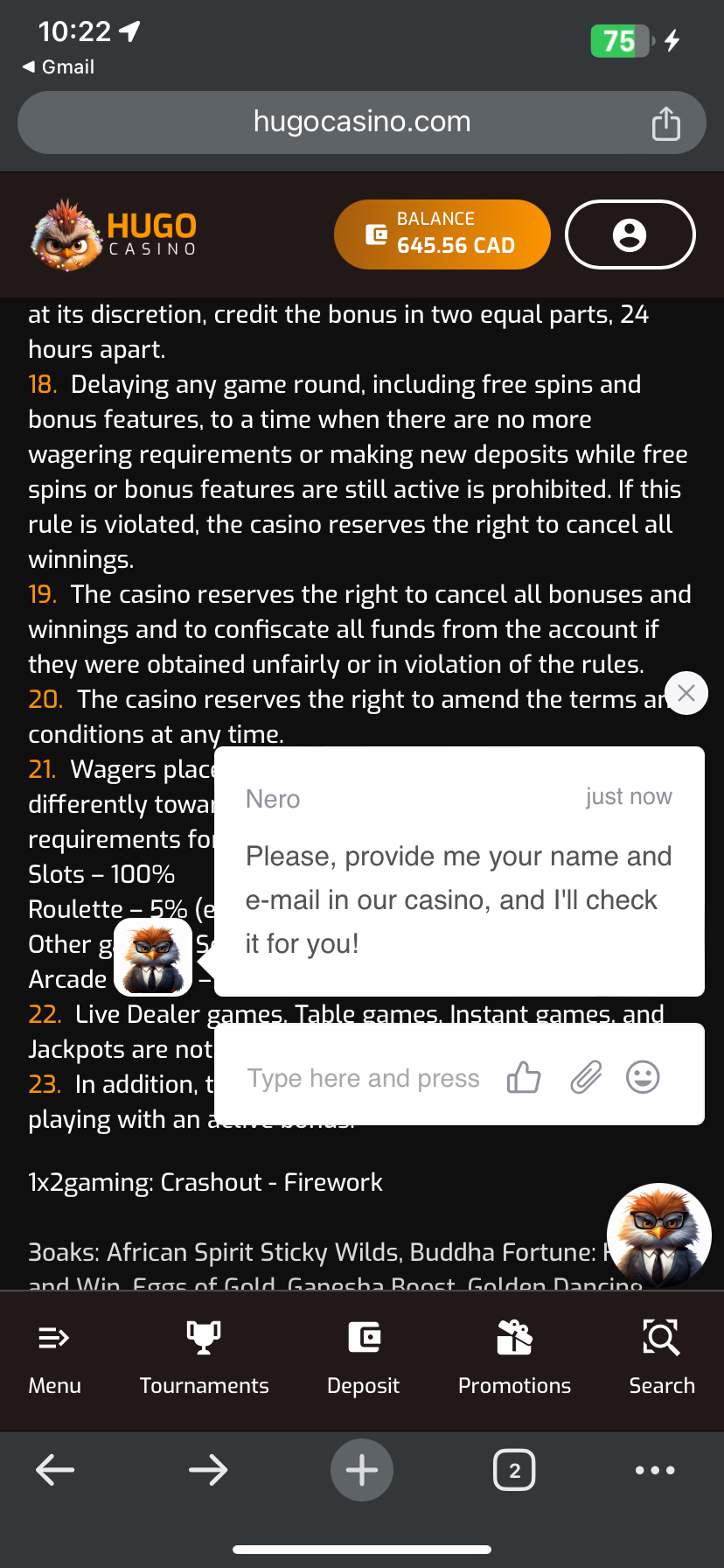Image resolution: width=724 pixels, height=1568 pixels.
Task: Dismiss the chat message popup
Action: [686, 693]
